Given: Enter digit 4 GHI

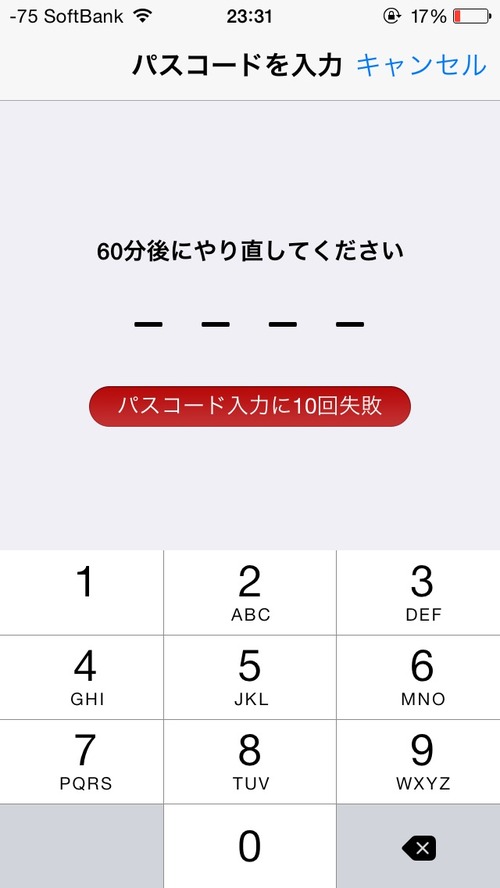Looking at the screenshot, I should (x=82, y=677).
